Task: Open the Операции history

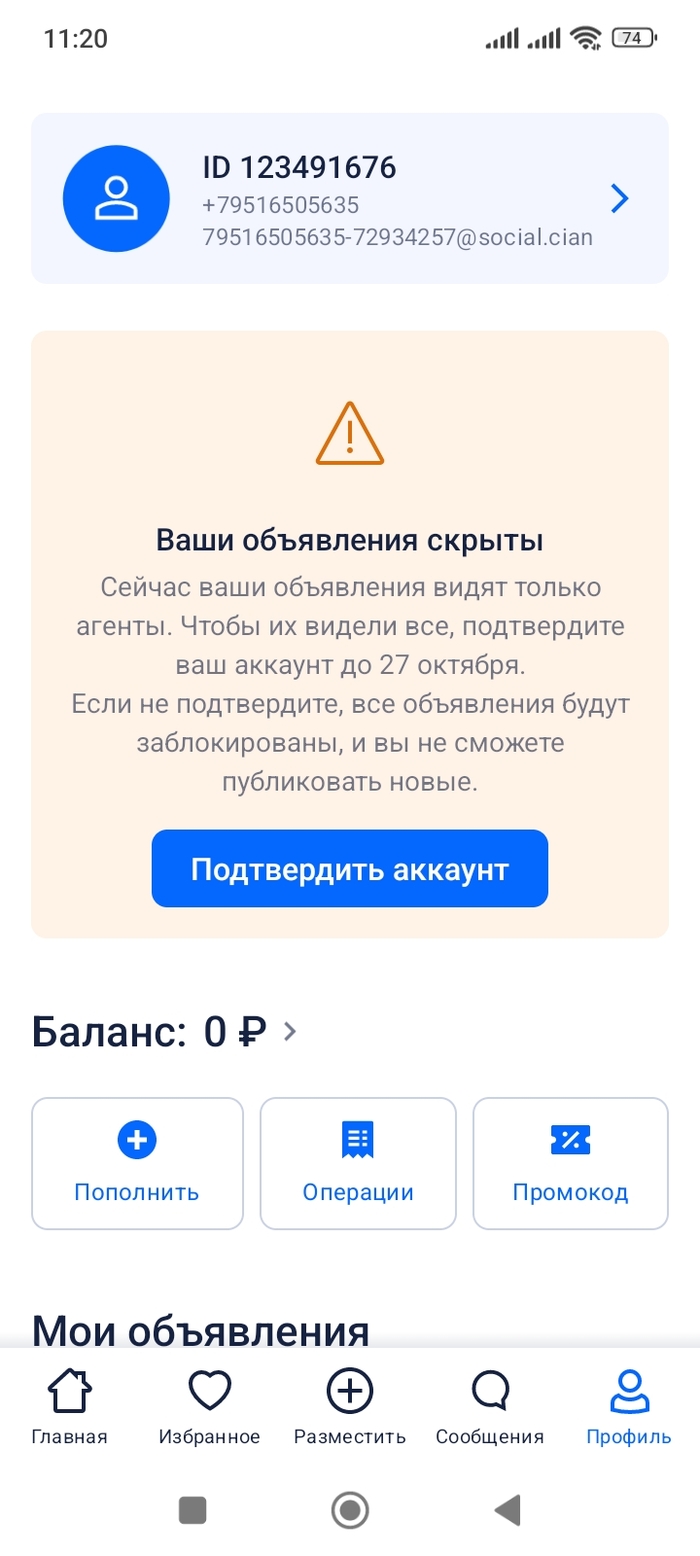Action: pos(358,1163)
